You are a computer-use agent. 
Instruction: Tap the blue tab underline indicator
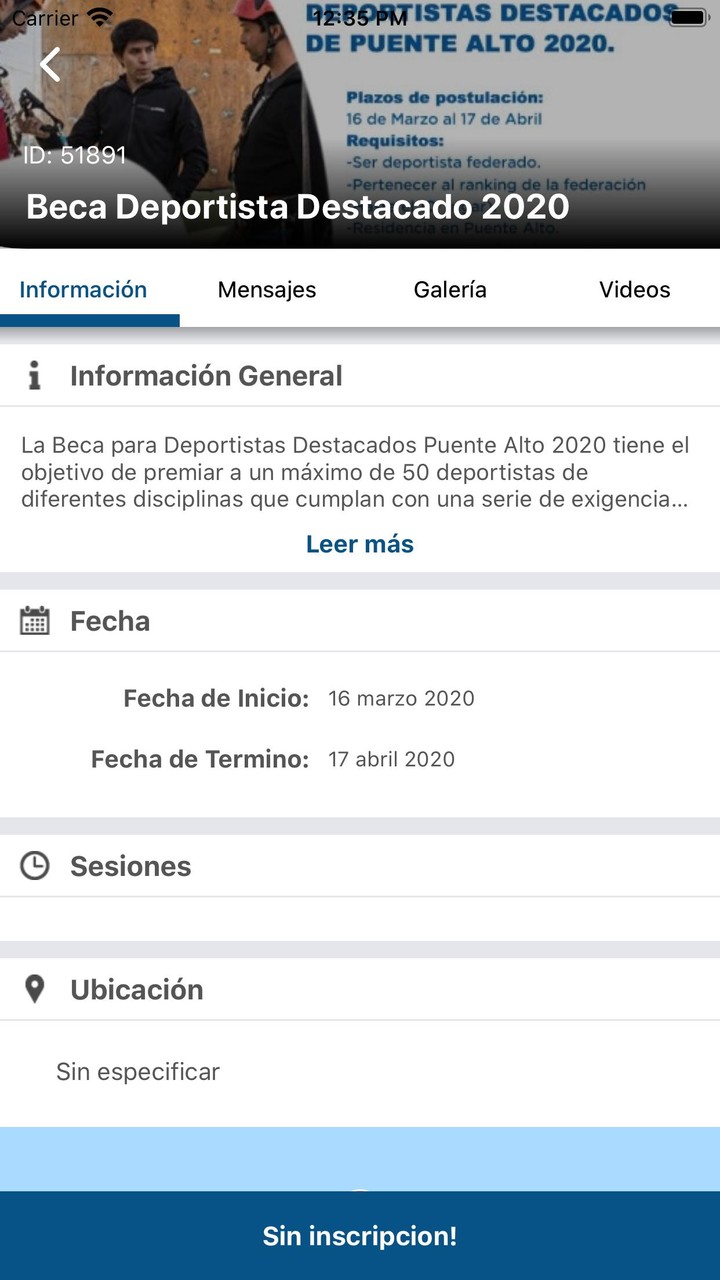[x=90, y=318]
